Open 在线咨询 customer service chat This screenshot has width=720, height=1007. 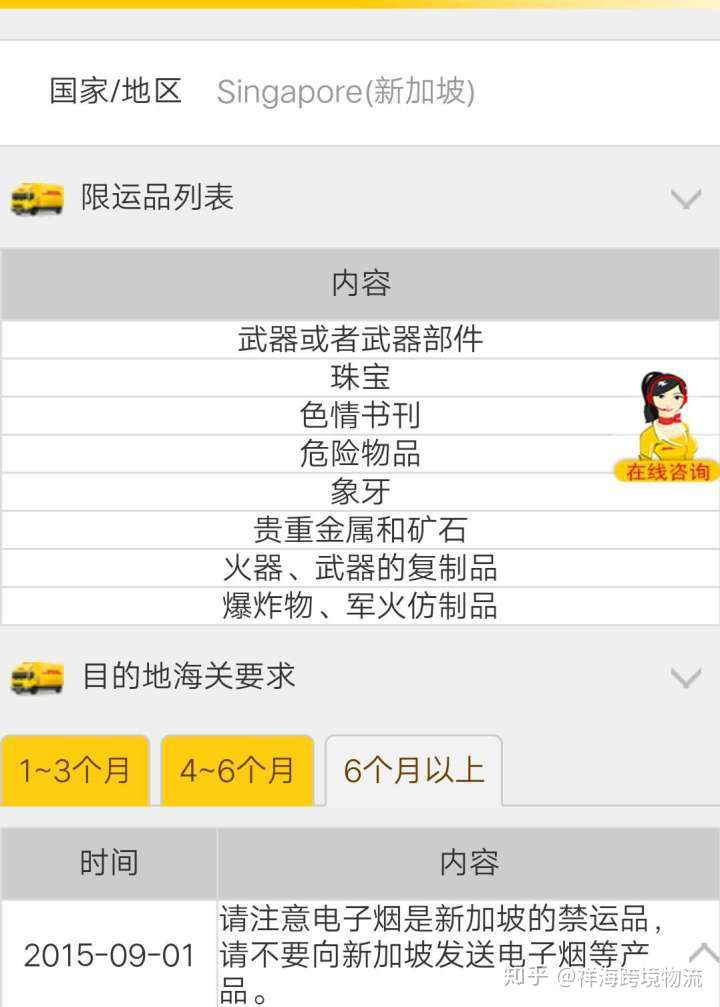pyautogui.click(x=666, y=430)
